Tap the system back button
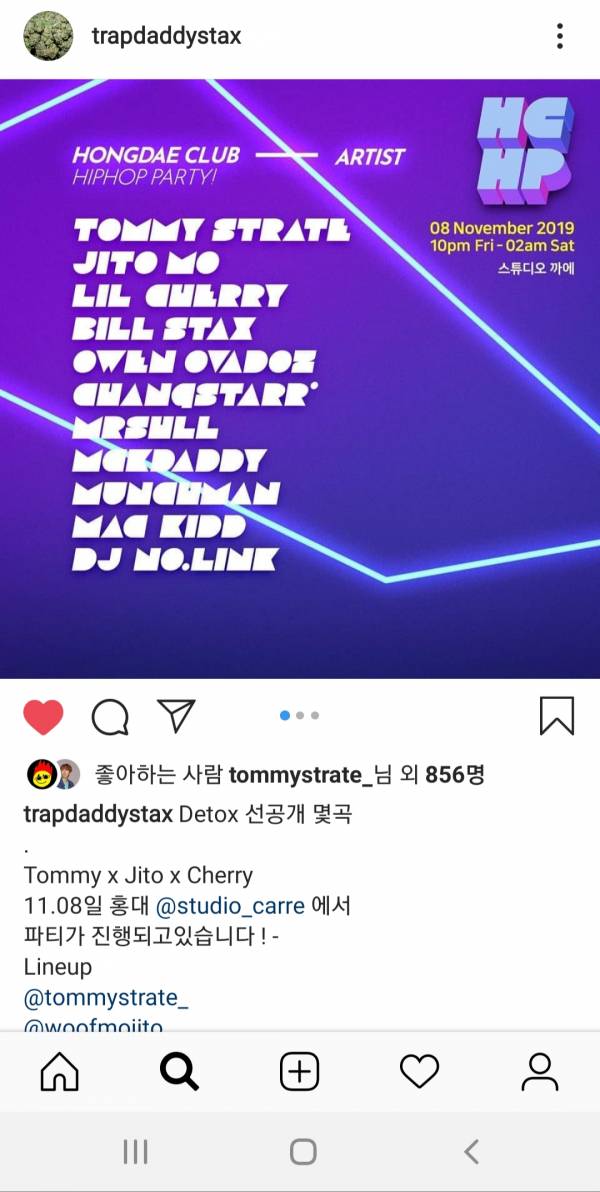Image resolution: width=600 pixels, height=1192 pixels. point(471,1152)
